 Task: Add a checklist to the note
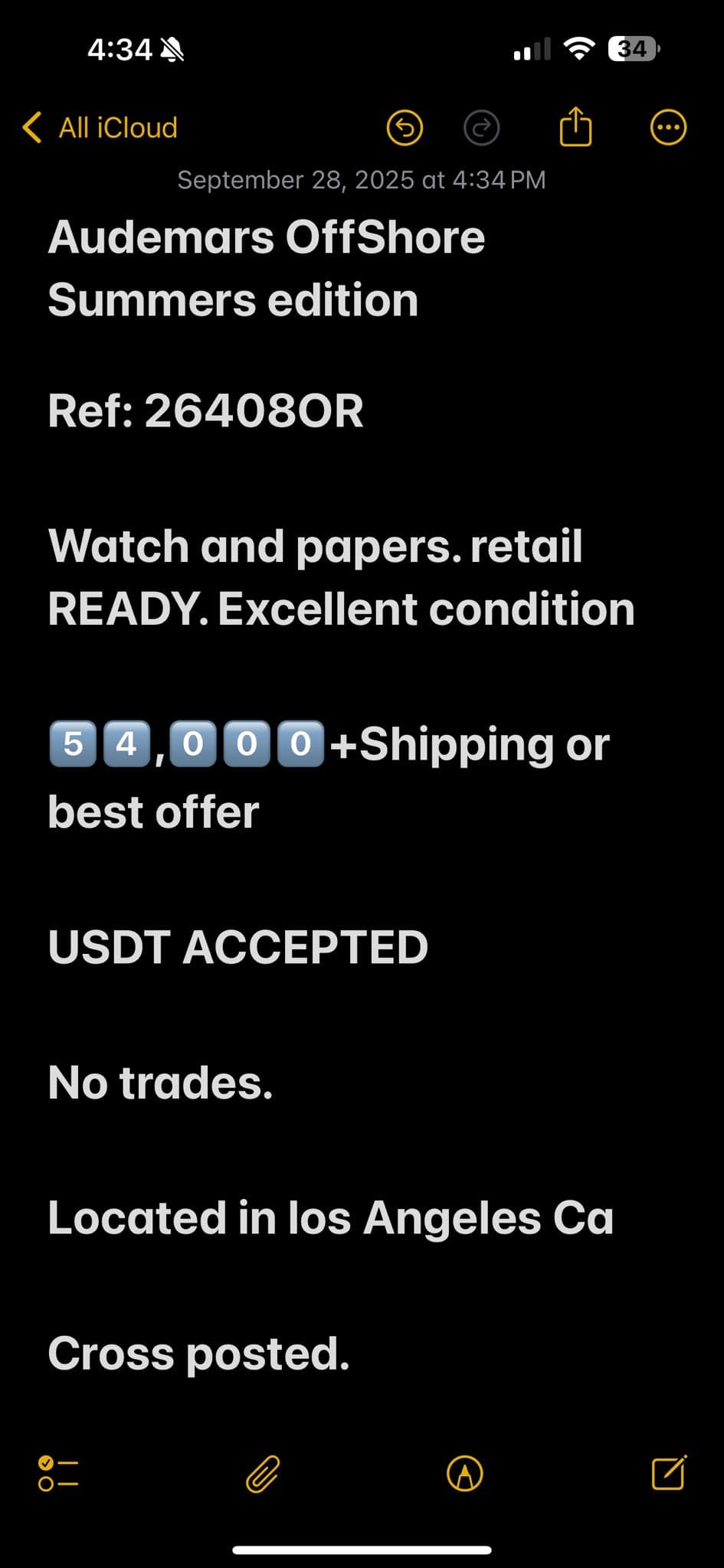pyautogui.click(x=58, y=1473)
